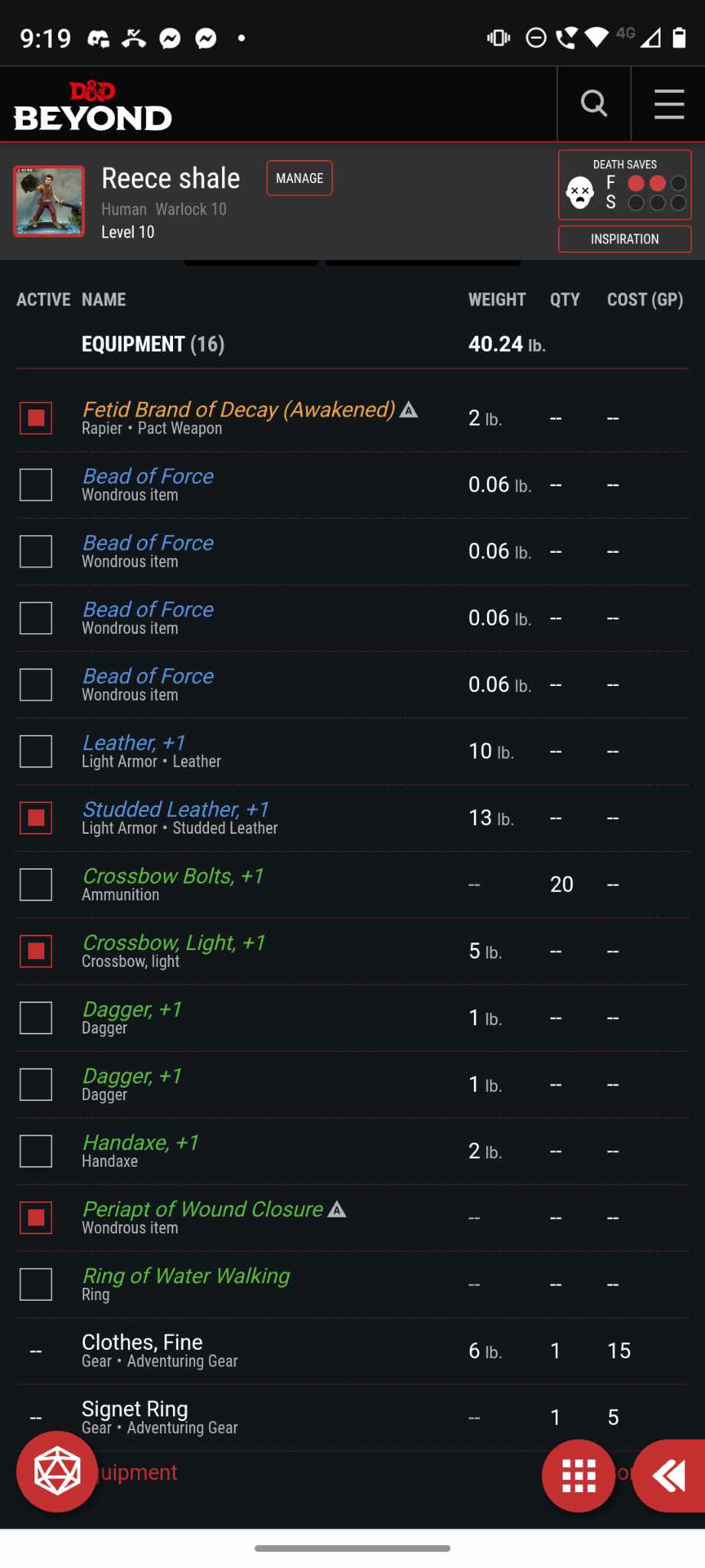Open the section grid navigation button
The height and width of the screenshot is (1568, 705).
(x=579, y=1475)
